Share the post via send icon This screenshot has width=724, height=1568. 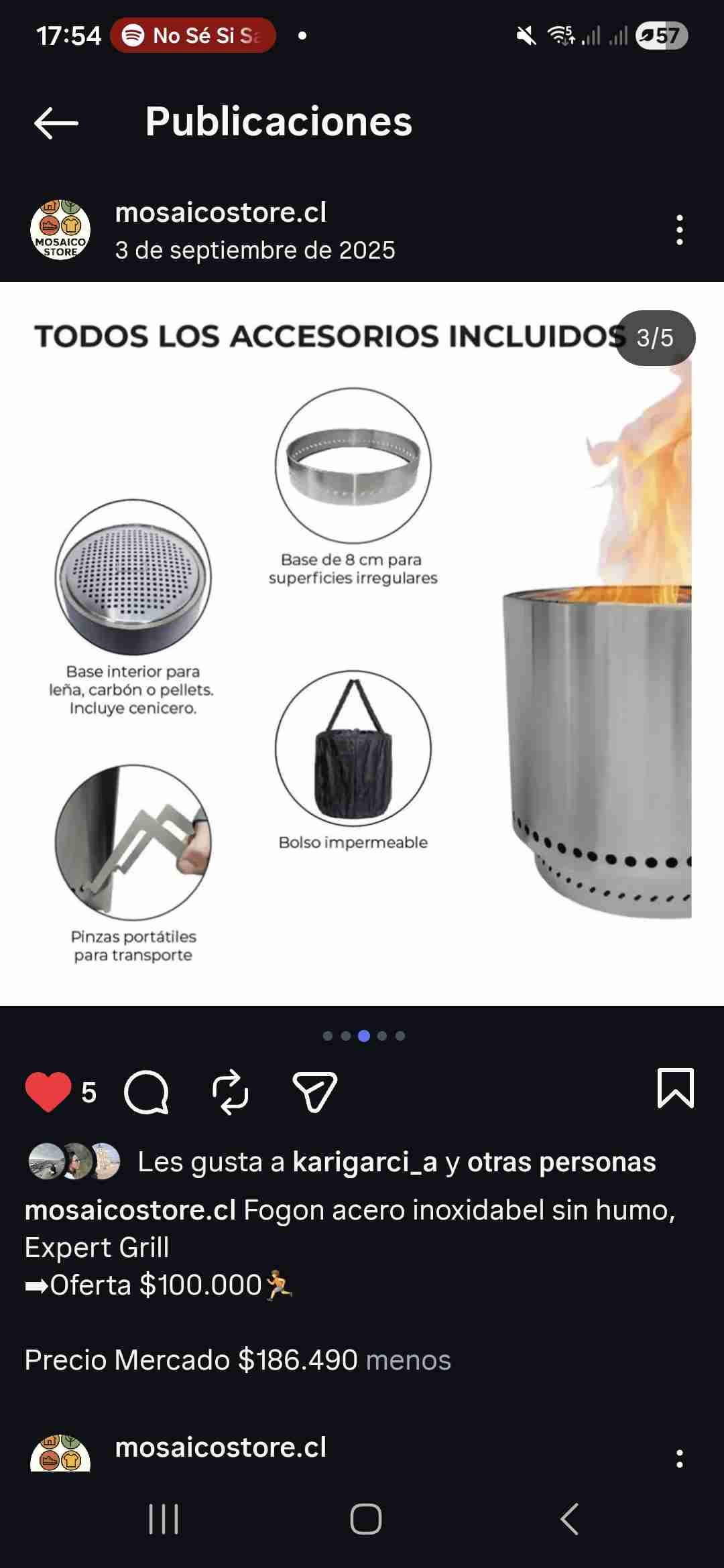point(314,1092)
